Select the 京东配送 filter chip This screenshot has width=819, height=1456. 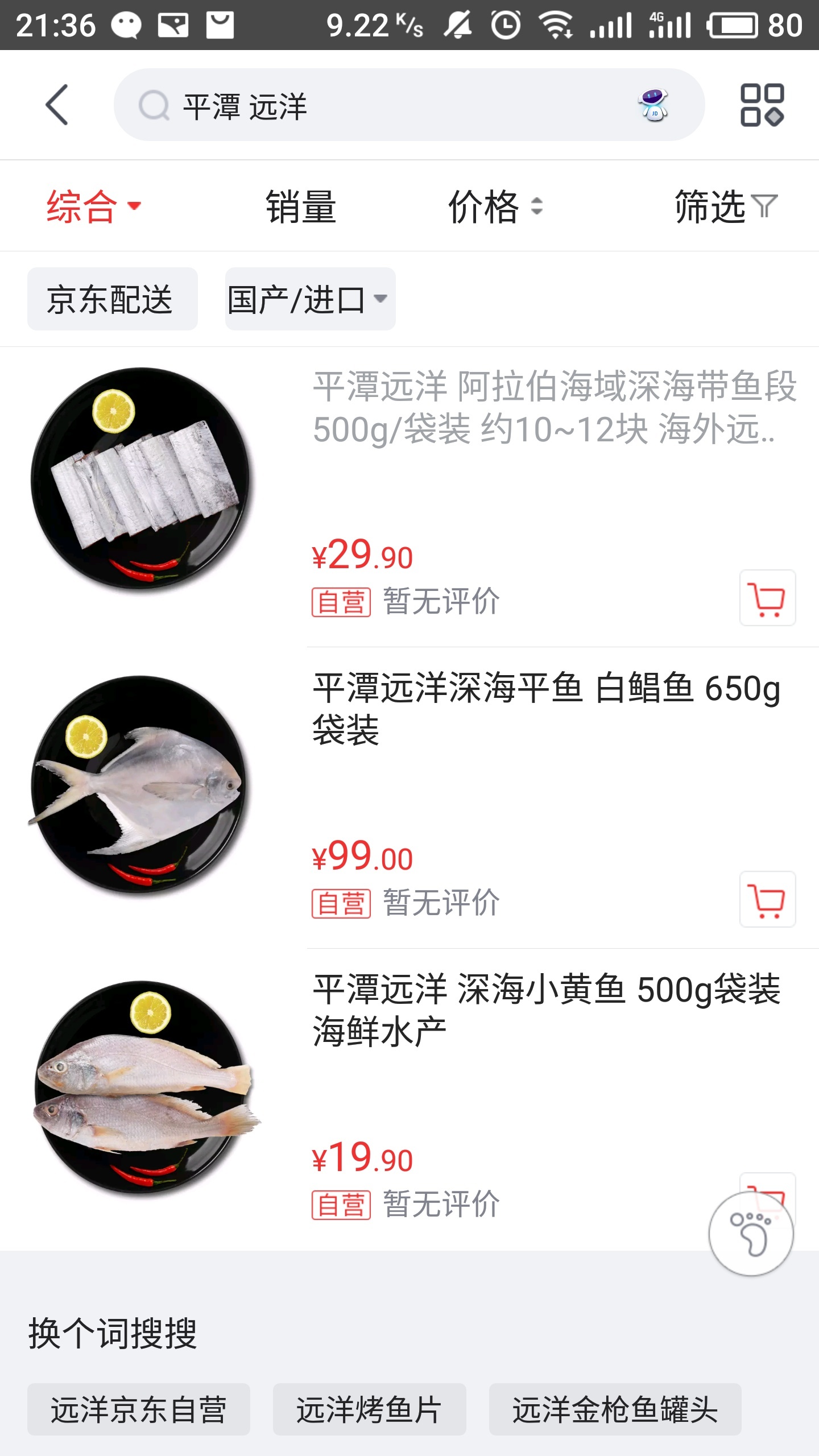(x=113, y=299)
